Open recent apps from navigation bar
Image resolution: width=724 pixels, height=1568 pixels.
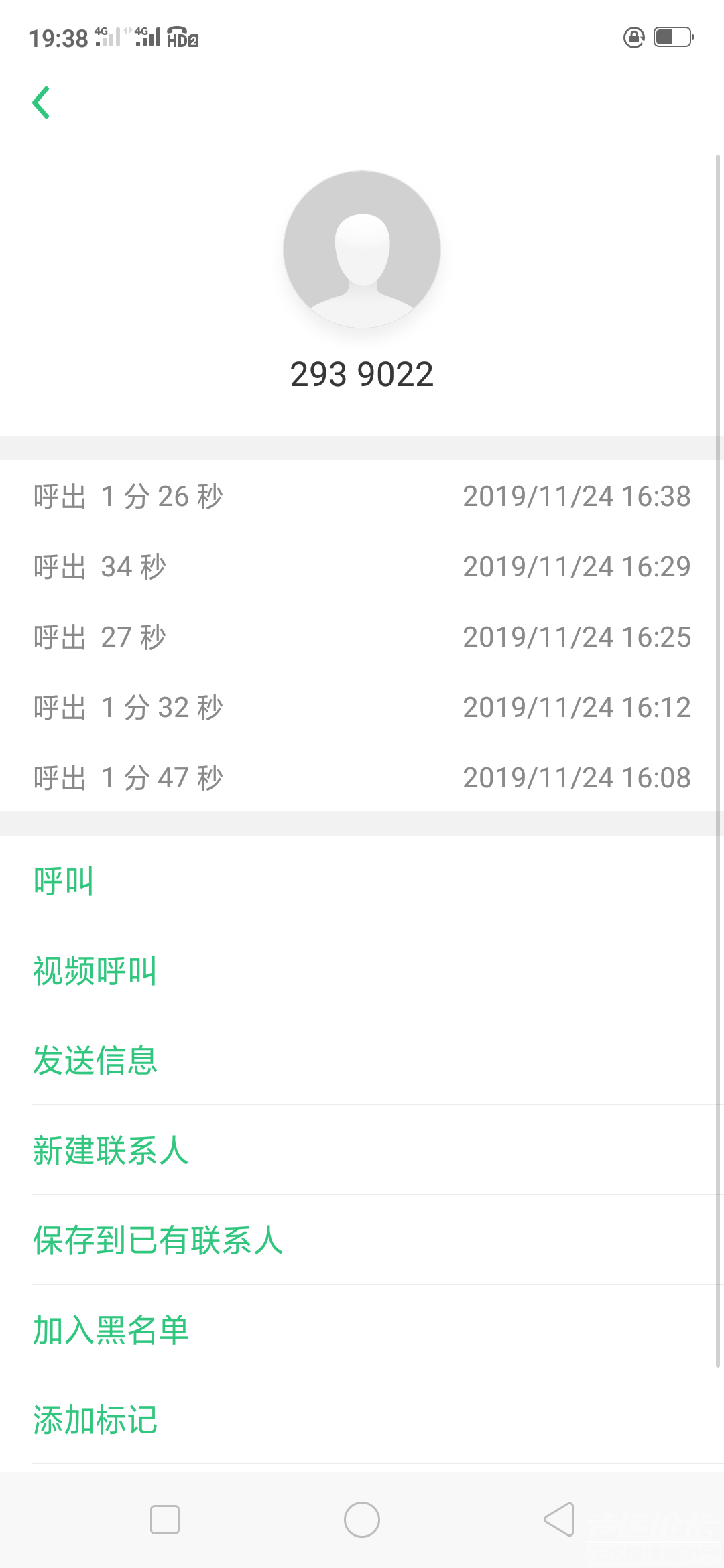(165, 1520)
